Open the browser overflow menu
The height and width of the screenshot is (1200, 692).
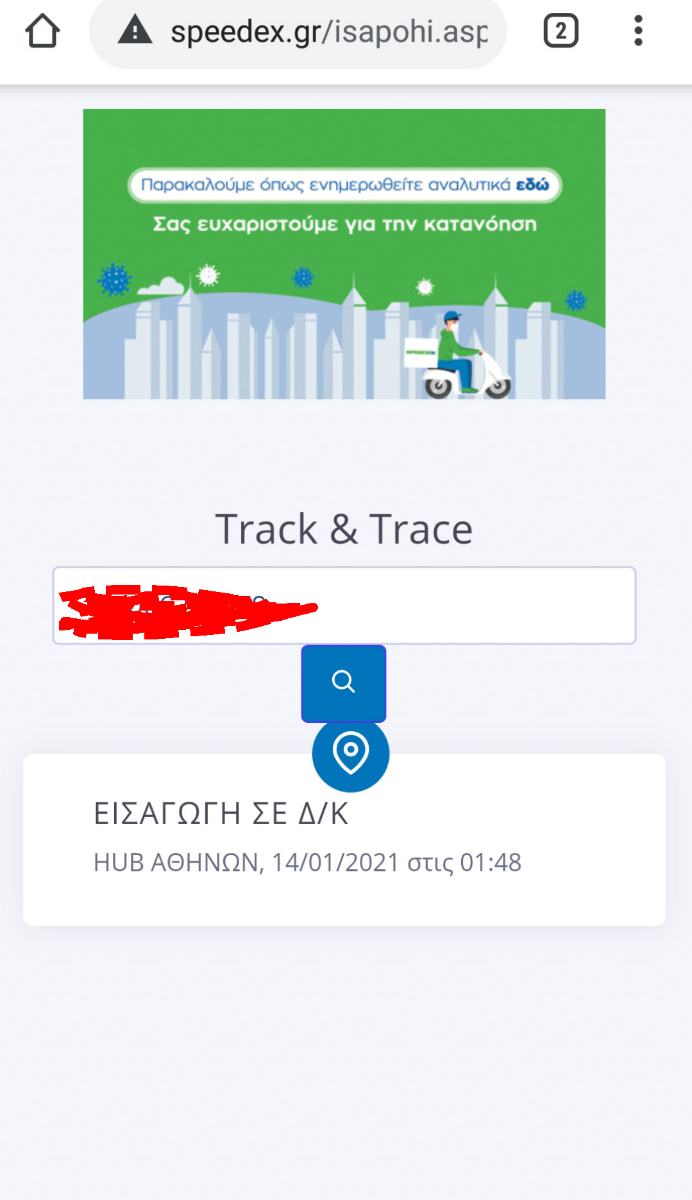pyautogui.click(x=638, y=32)
